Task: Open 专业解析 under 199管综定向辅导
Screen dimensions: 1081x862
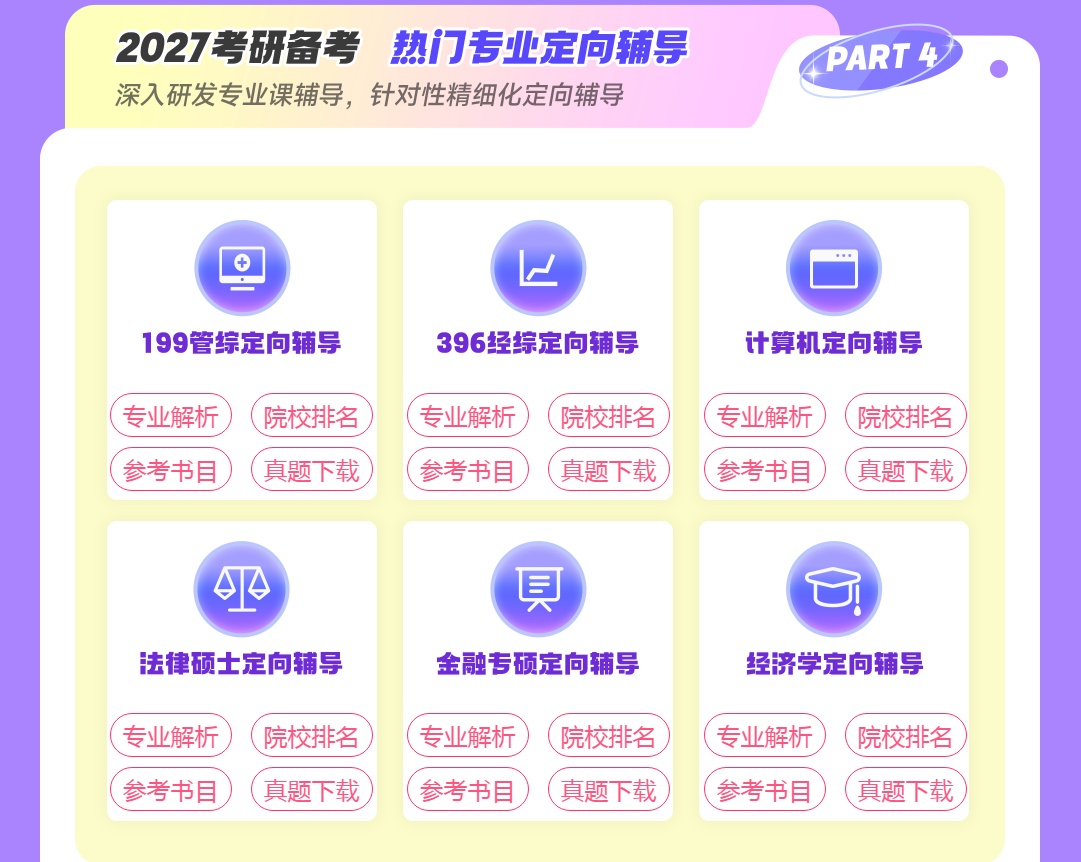Action: [x=170, y=416]
